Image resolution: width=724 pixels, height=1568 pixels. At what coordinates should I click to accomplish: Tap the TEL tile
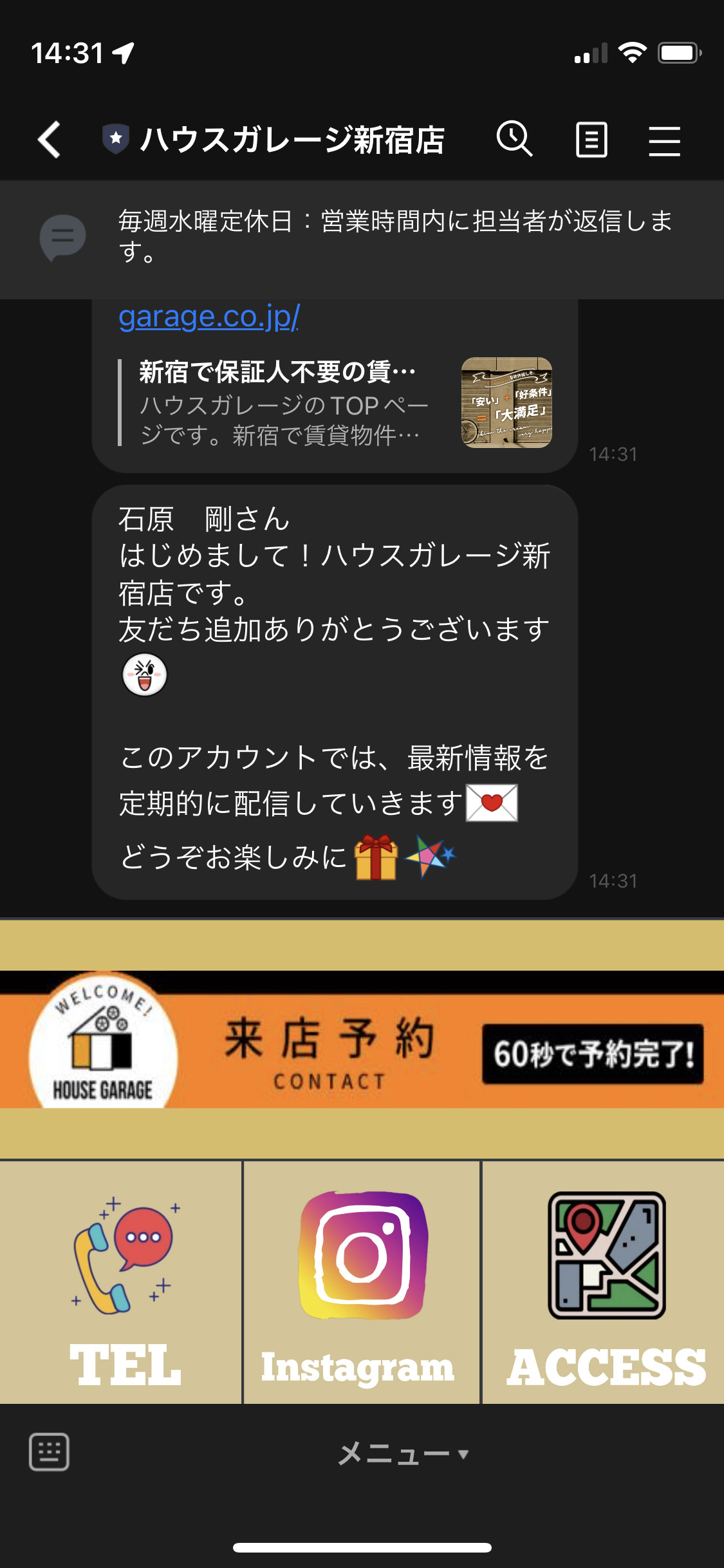(x=122, y=1282)
